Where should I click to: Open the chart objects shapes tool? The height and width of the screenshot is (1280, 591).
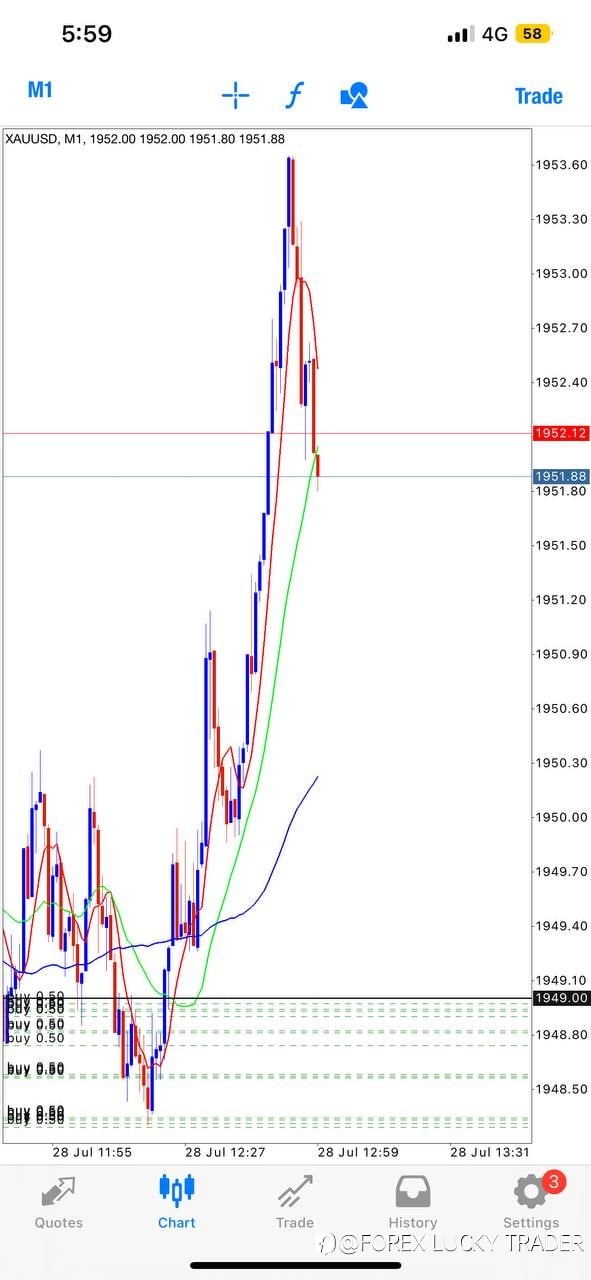click(354, 96)
